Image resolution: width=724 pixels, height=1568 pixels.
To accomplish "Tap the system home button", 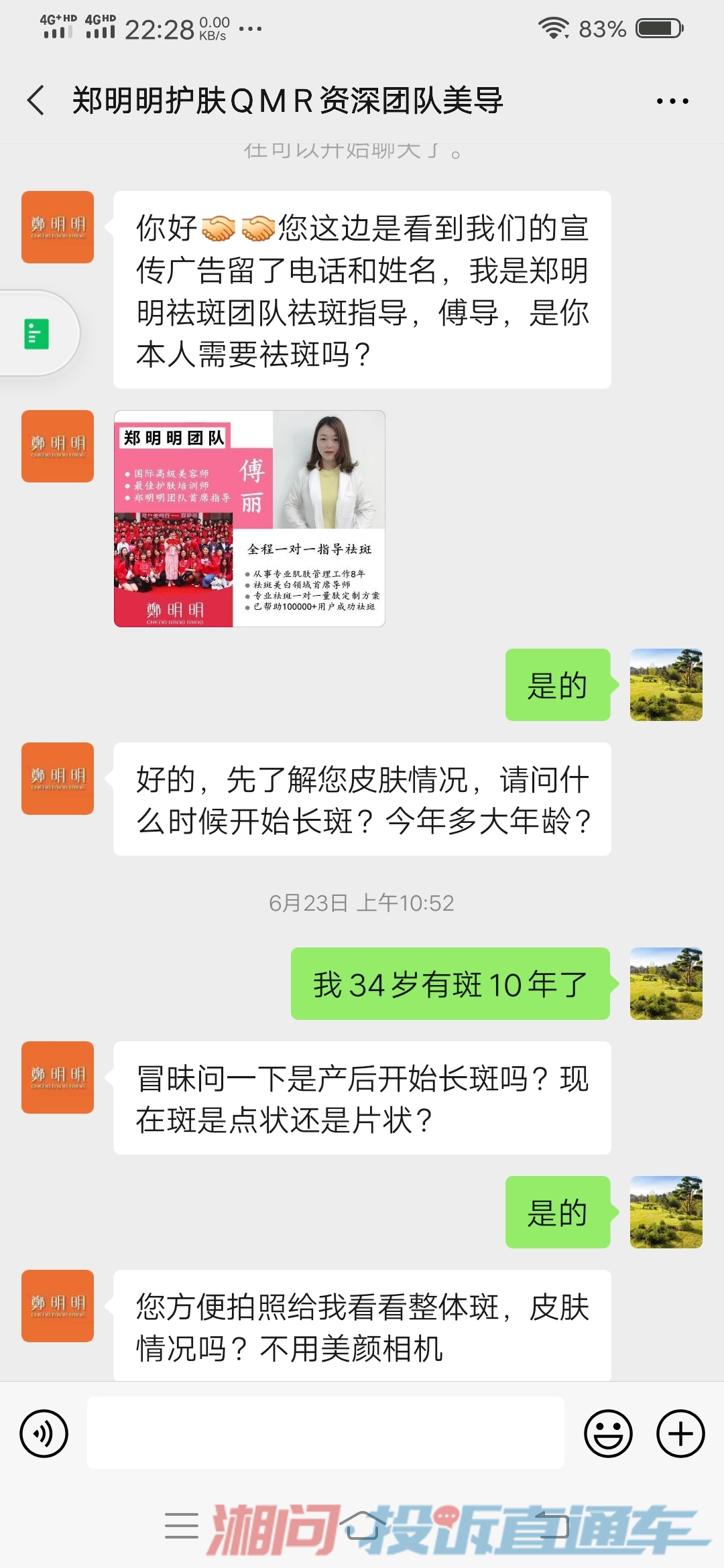I will (362, 1526).
